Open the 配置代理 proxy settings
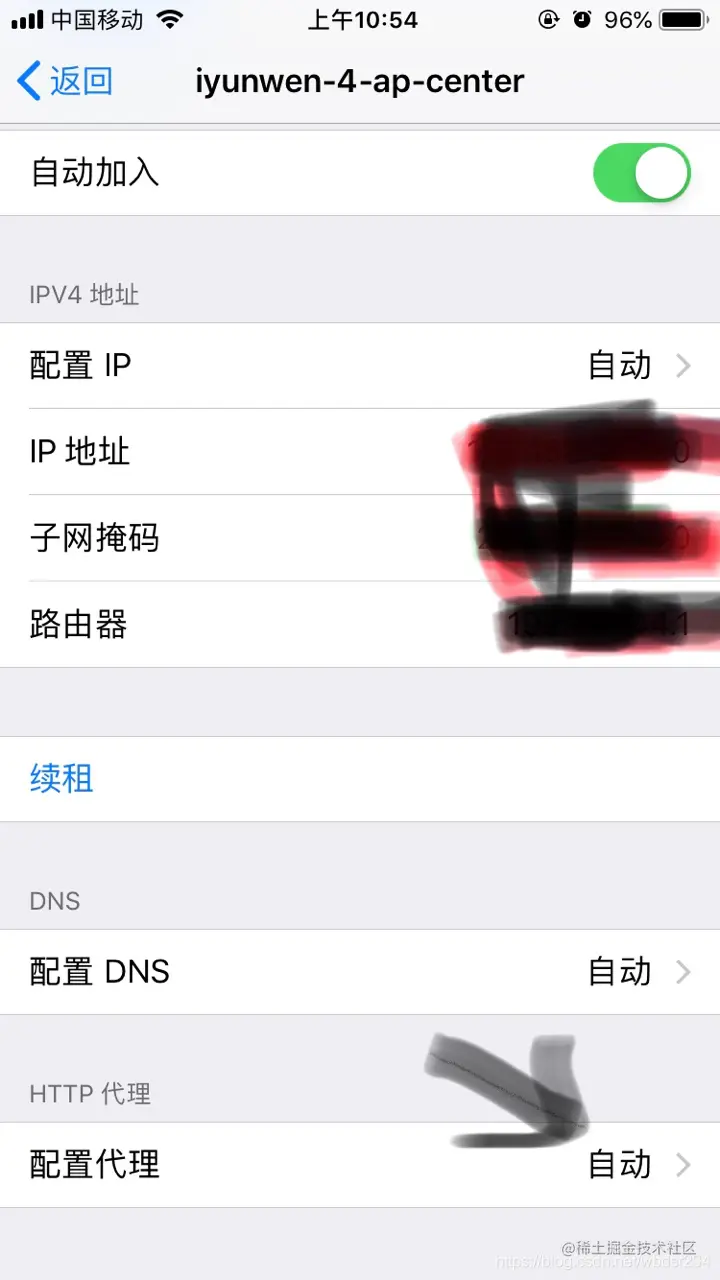 pos(360,1165)
